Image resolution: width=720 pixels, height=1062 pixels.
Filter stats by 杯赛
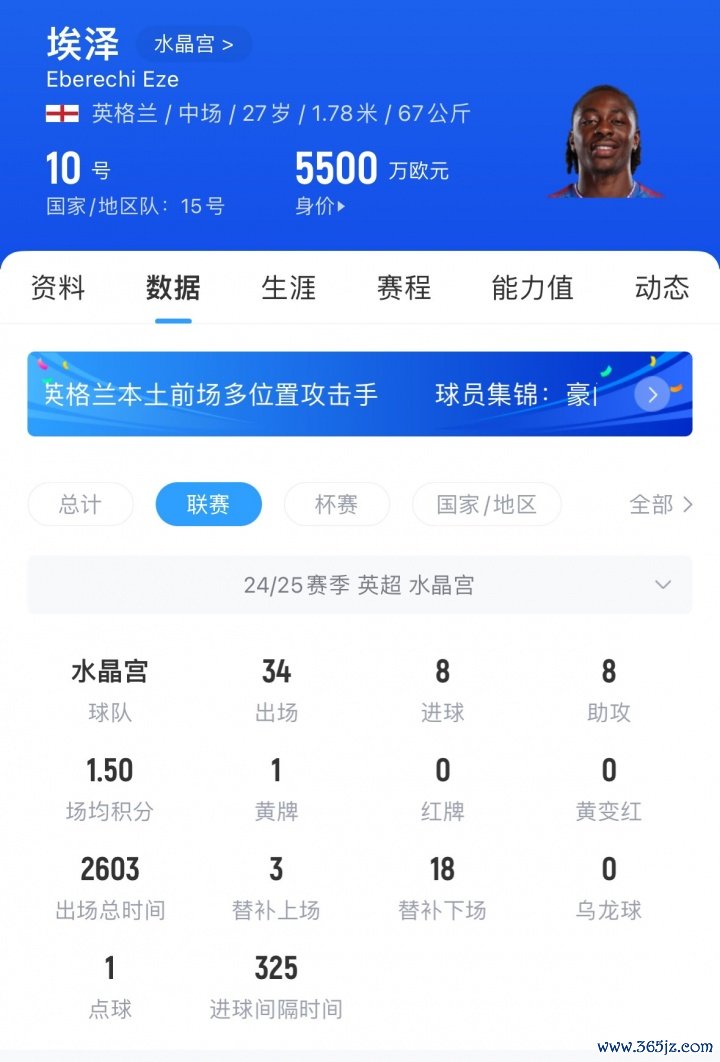[336, 504]
